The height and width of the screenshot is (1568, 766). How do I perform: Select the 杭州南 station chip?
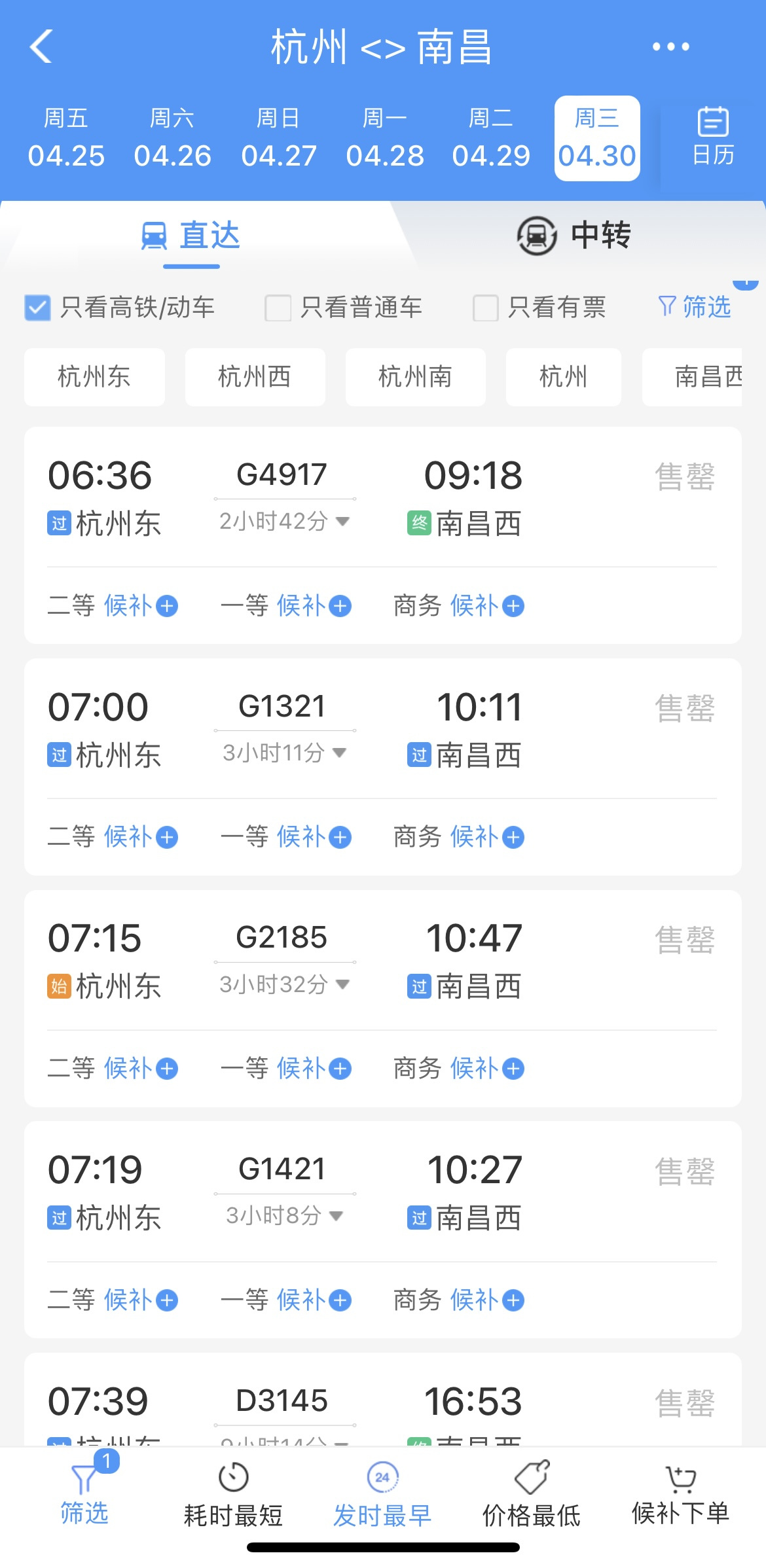click(x=415, y=377)
